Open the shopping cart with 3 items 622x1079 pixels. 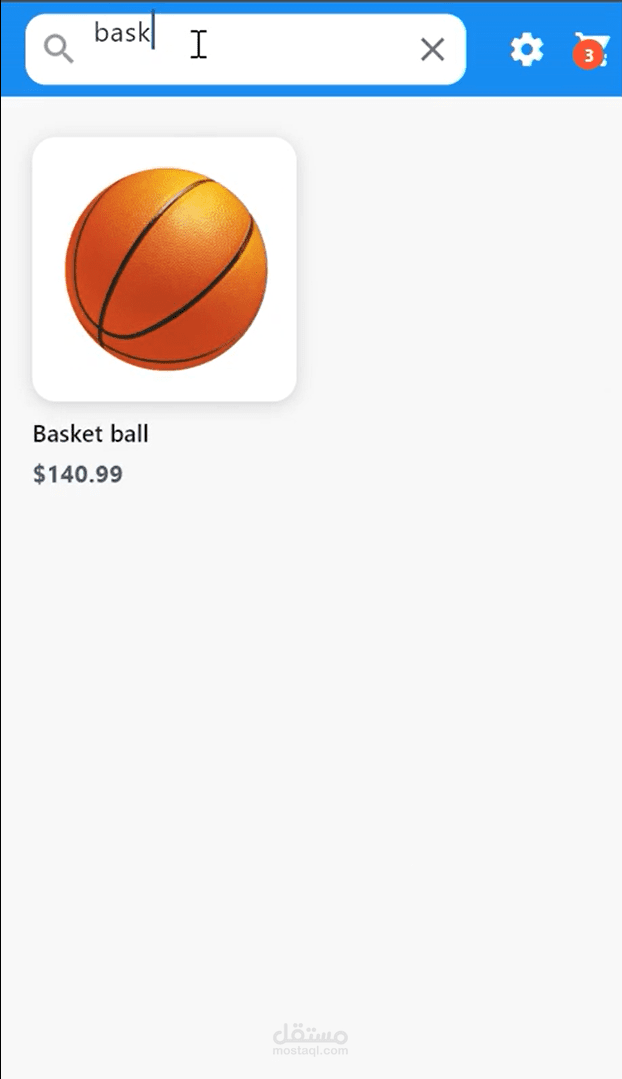point(591,50)
